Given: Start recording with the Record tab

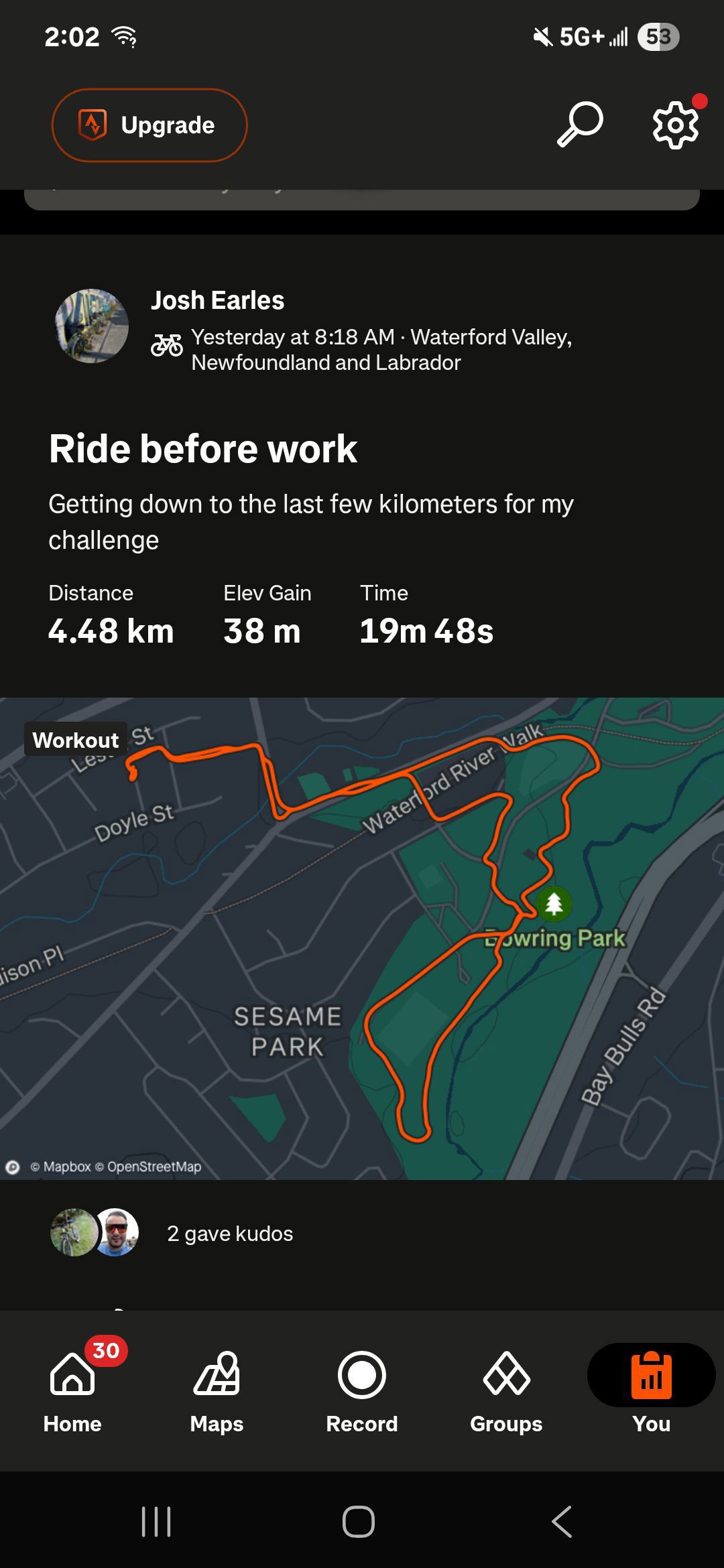Looking at the screenshot, I should coord(362,1390).
